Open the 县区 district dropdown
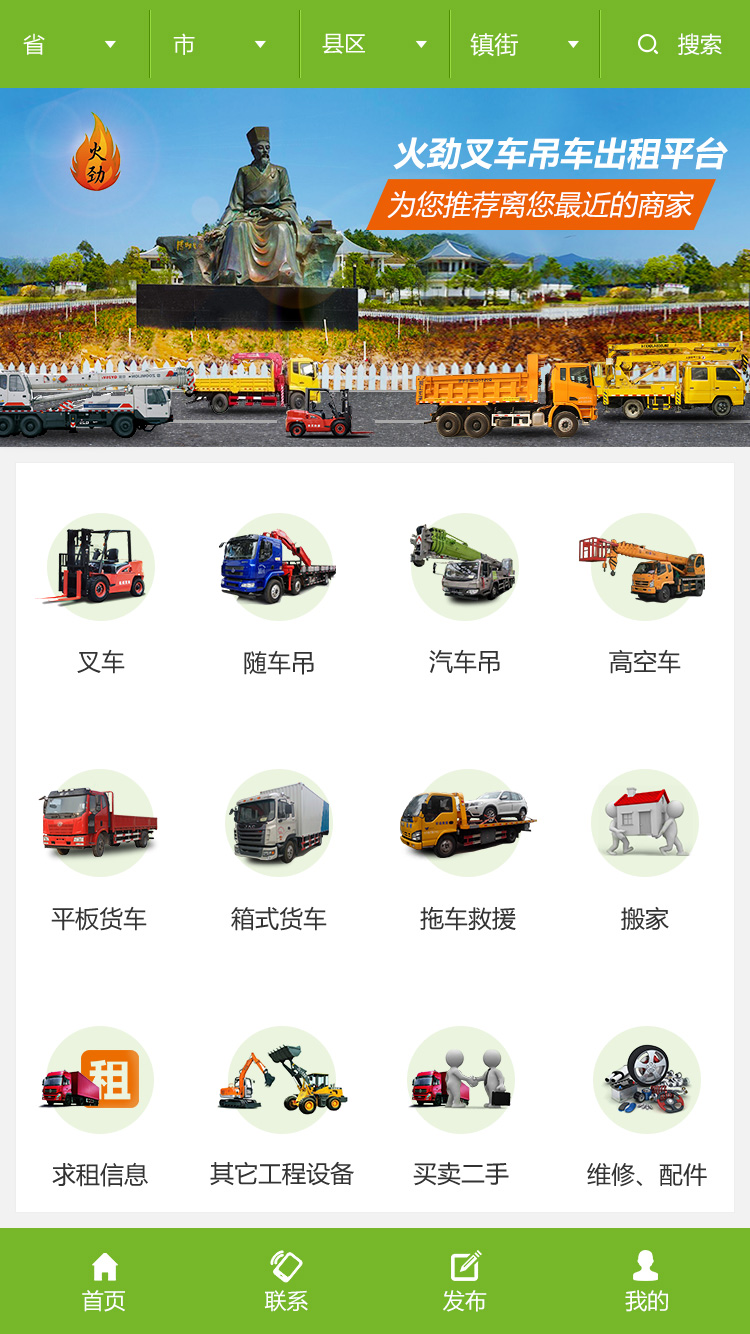 (374, 44)
